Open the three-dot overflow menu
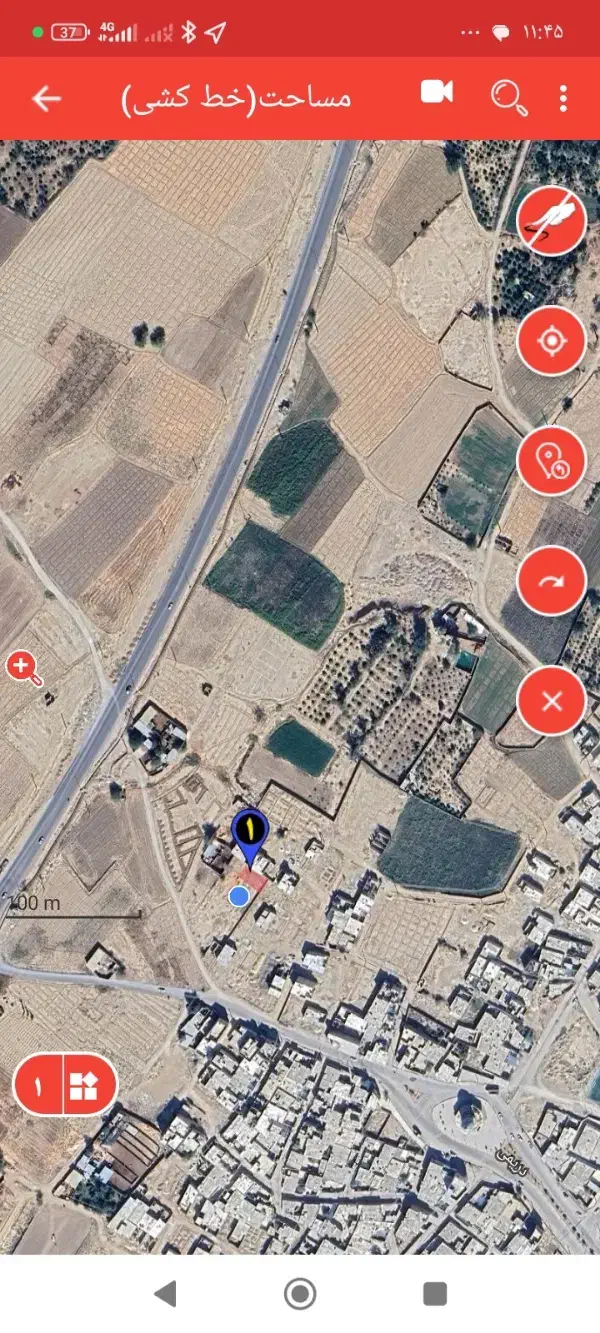The image size is (600, 1333). coord(564,98)
